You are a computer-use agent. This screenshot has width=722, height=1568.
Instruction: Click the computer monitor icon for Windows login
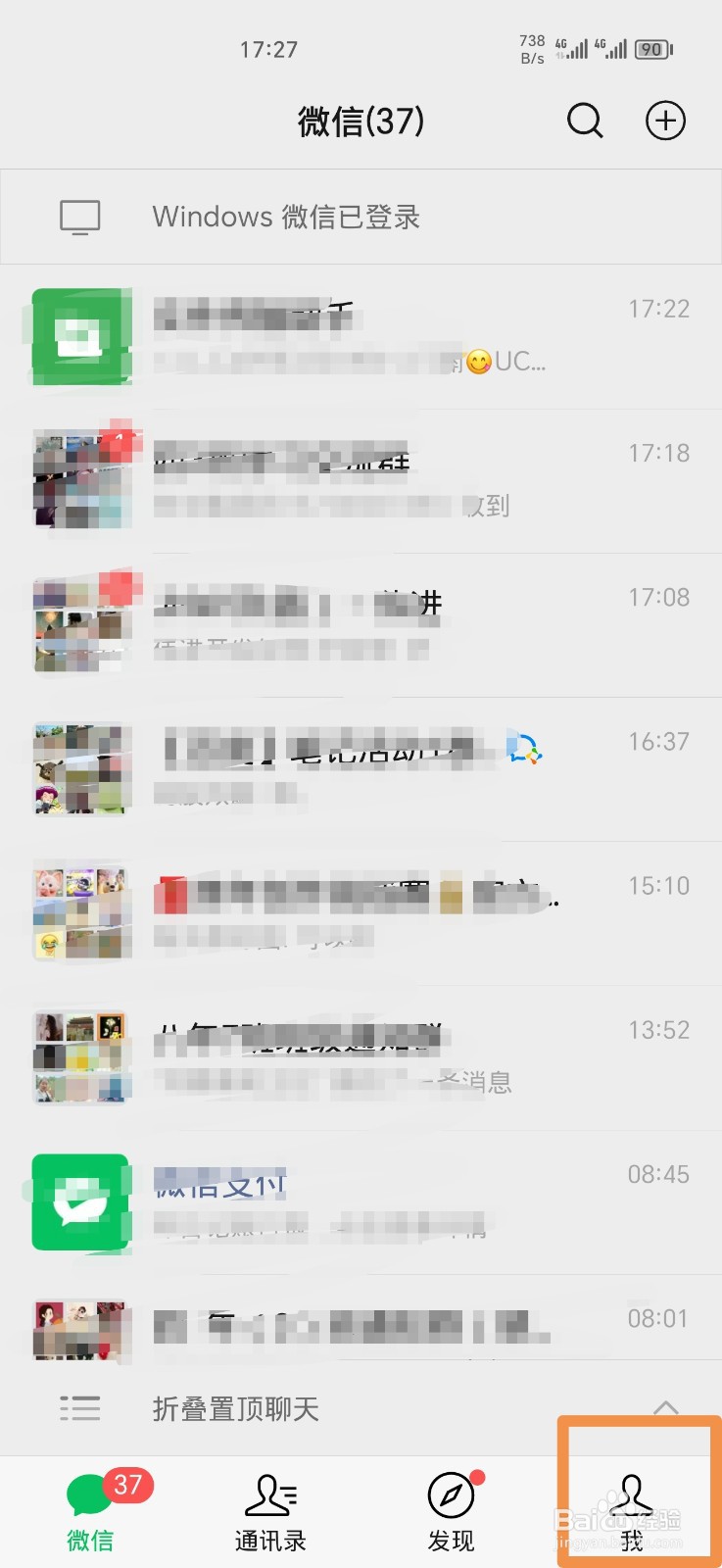[78, 217]
